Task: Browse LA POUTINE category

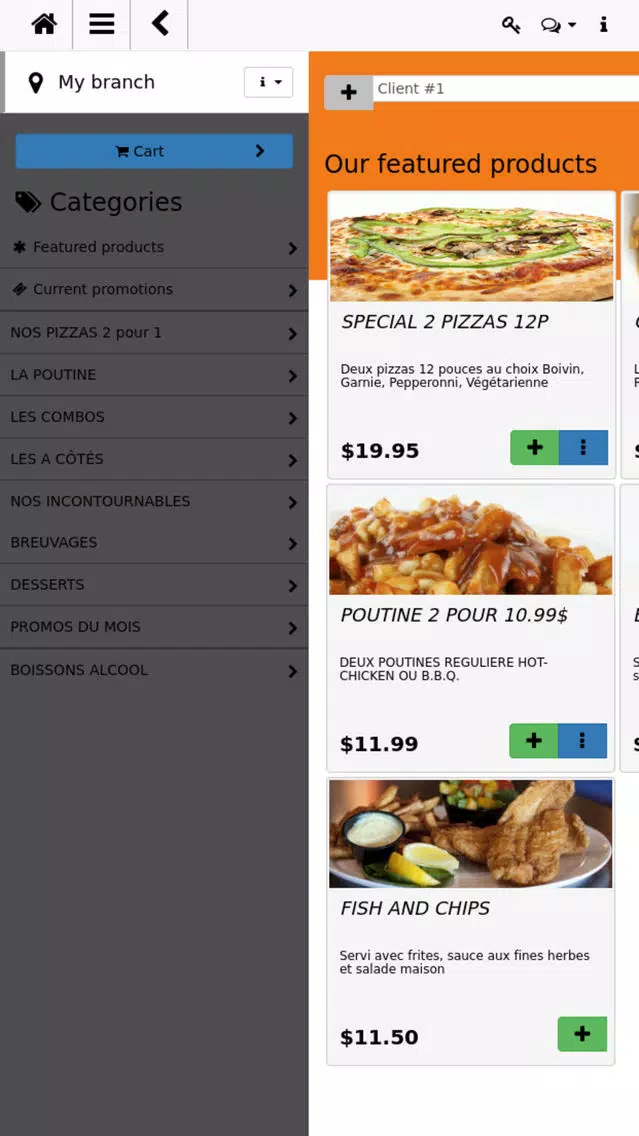Action: (x=154, y=375)
